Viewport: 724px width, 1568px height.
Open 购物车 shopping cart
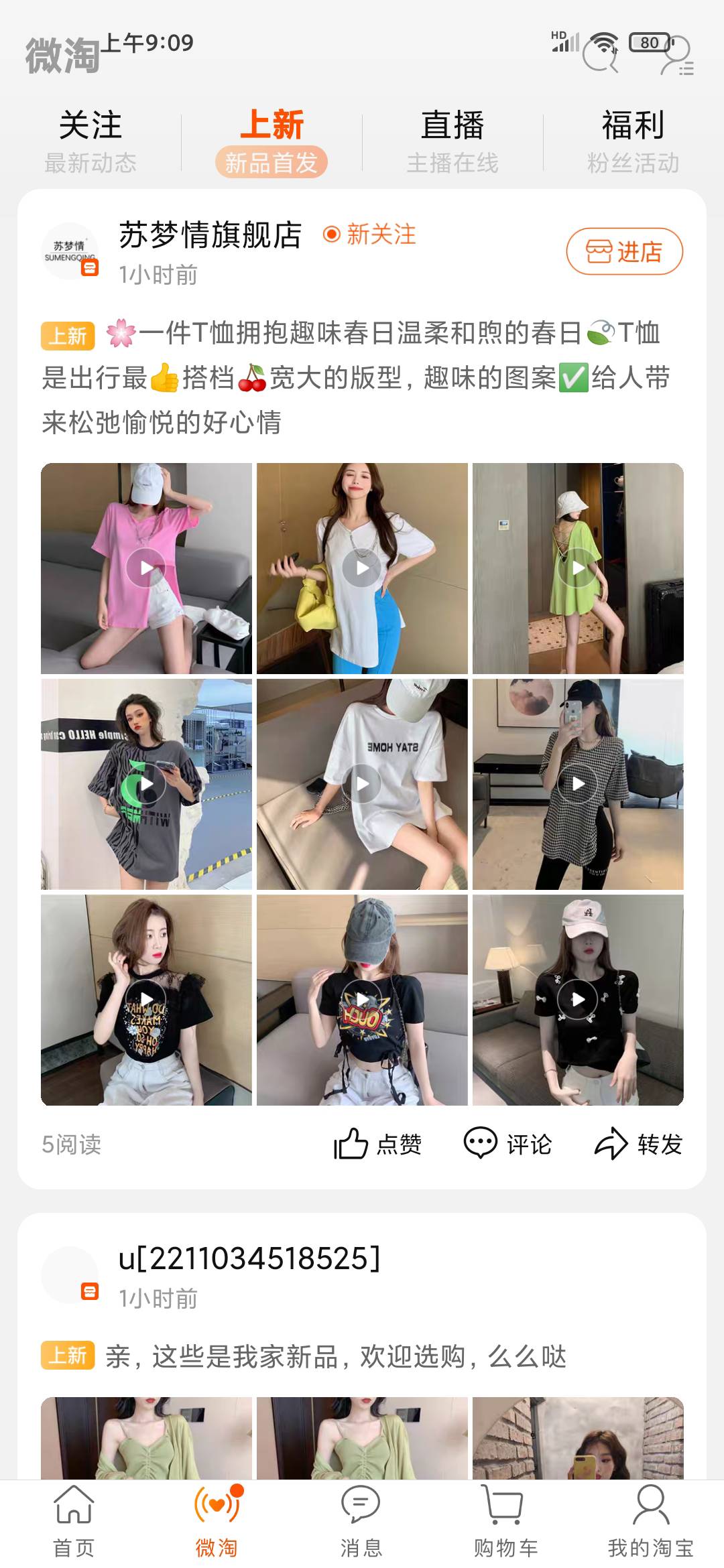[x=505, y=1521]
